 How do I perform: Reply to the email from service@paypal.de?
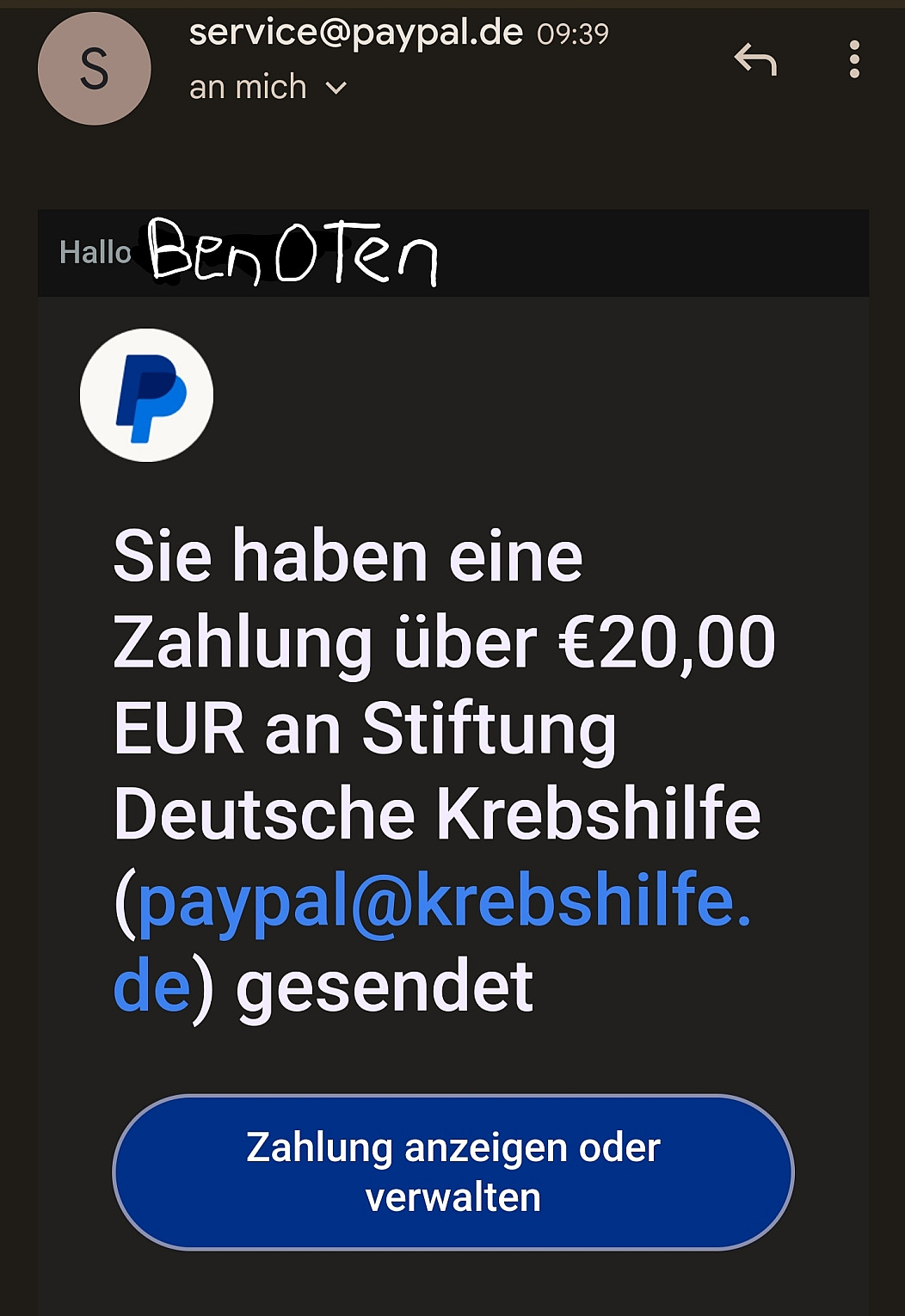(755, 60)
